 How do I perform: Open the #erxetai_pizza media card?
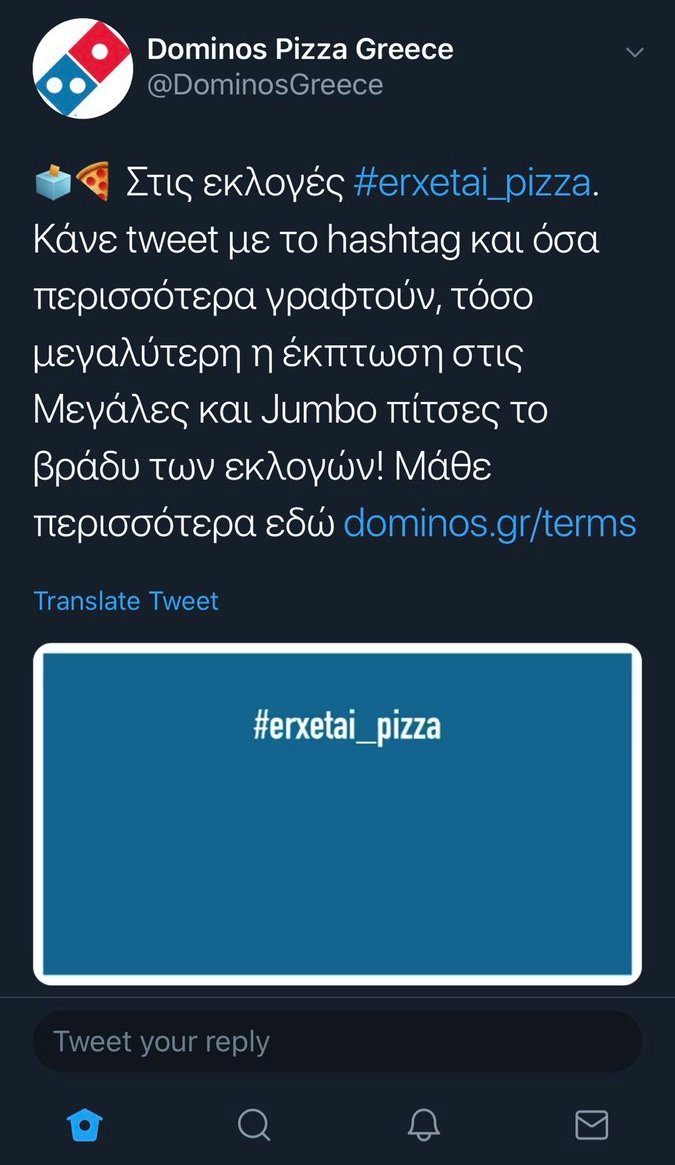click(337, 814)
